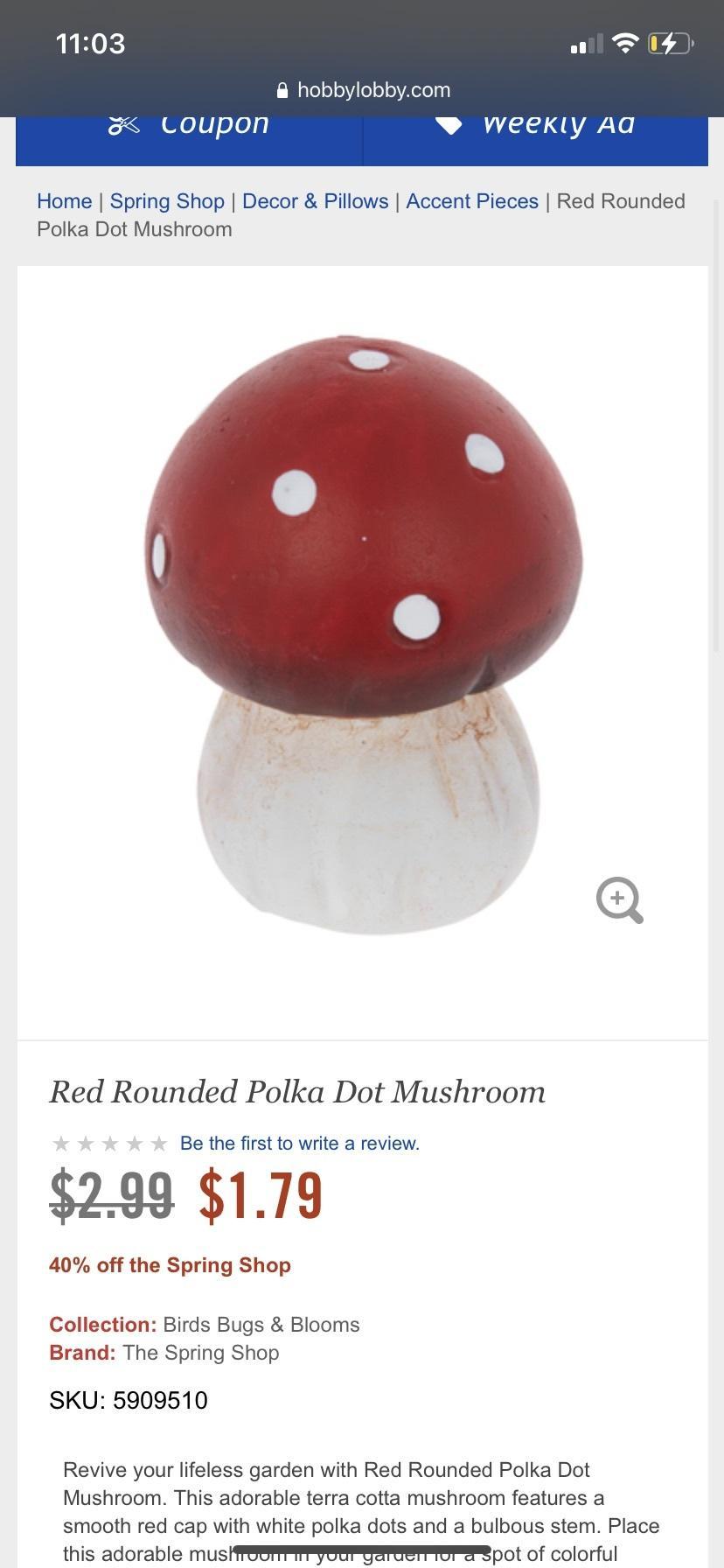
Task: Tap the Weekly Ad tag icon
Action: [x=450, y=123]
